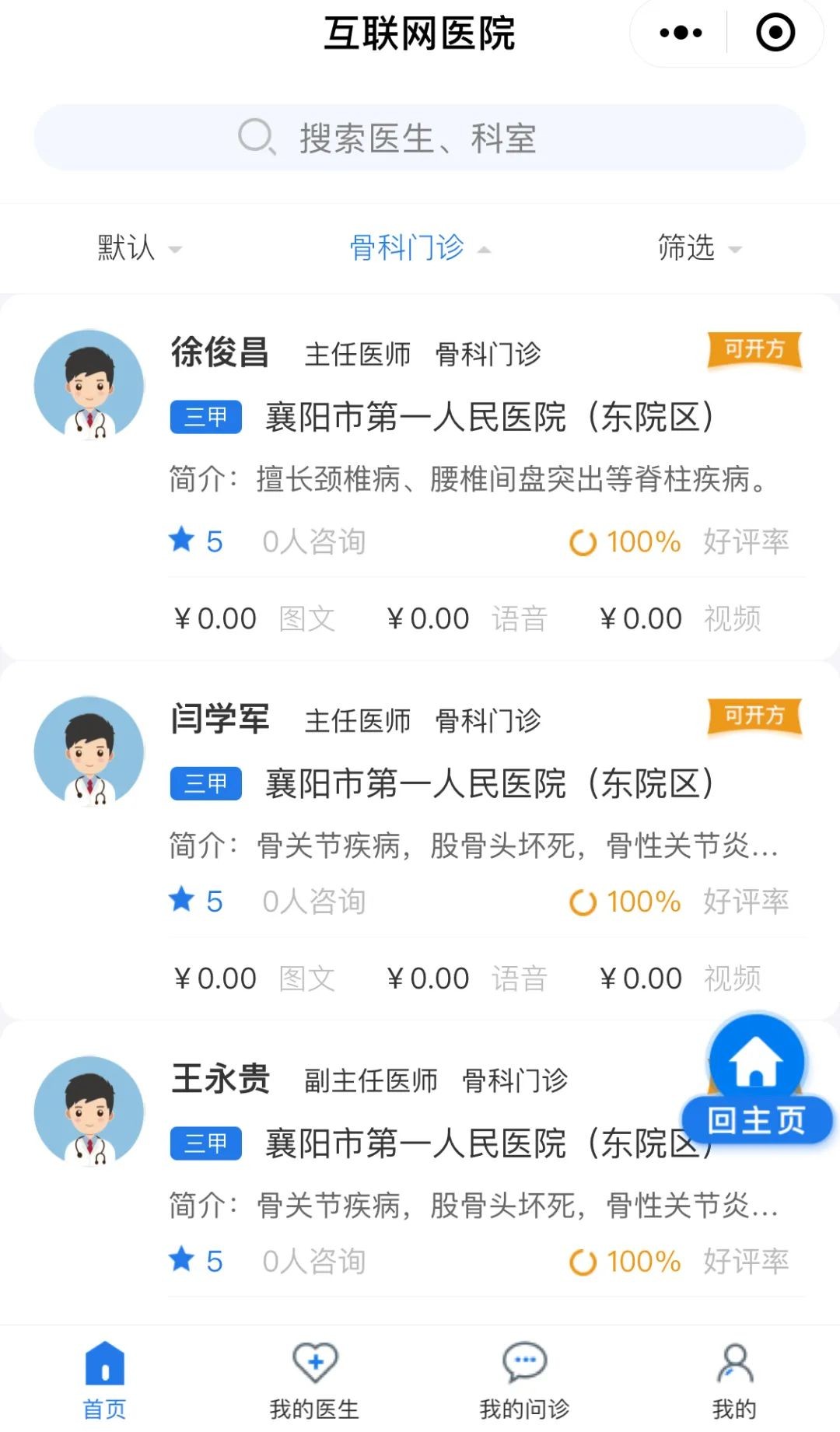840x1432 pixels.
Task: Open the 默认 sort dropdown
Action: point(134,248)
